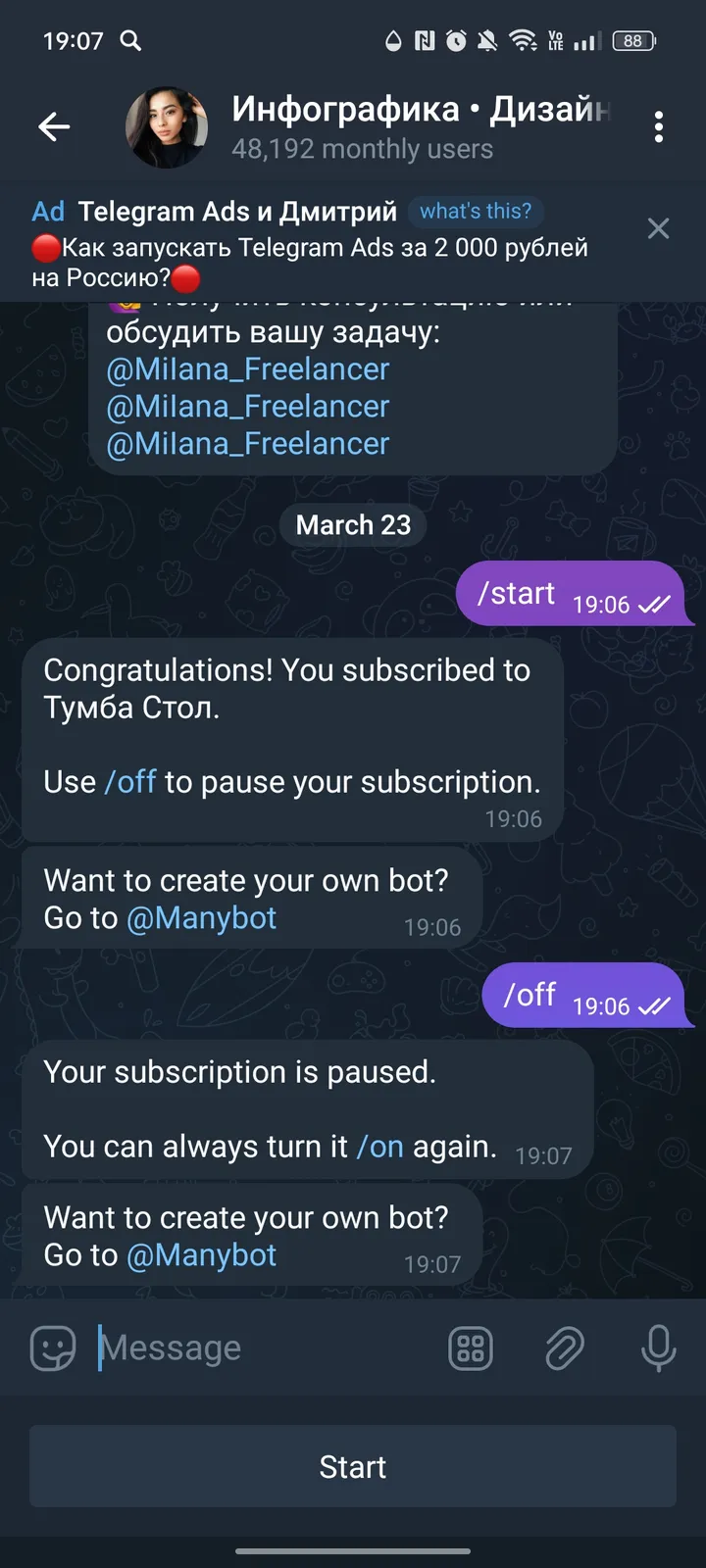Record a voice message with the microphone
Image resolution: width=706 pixels, height=1568 pixels.
(658, 1347)
